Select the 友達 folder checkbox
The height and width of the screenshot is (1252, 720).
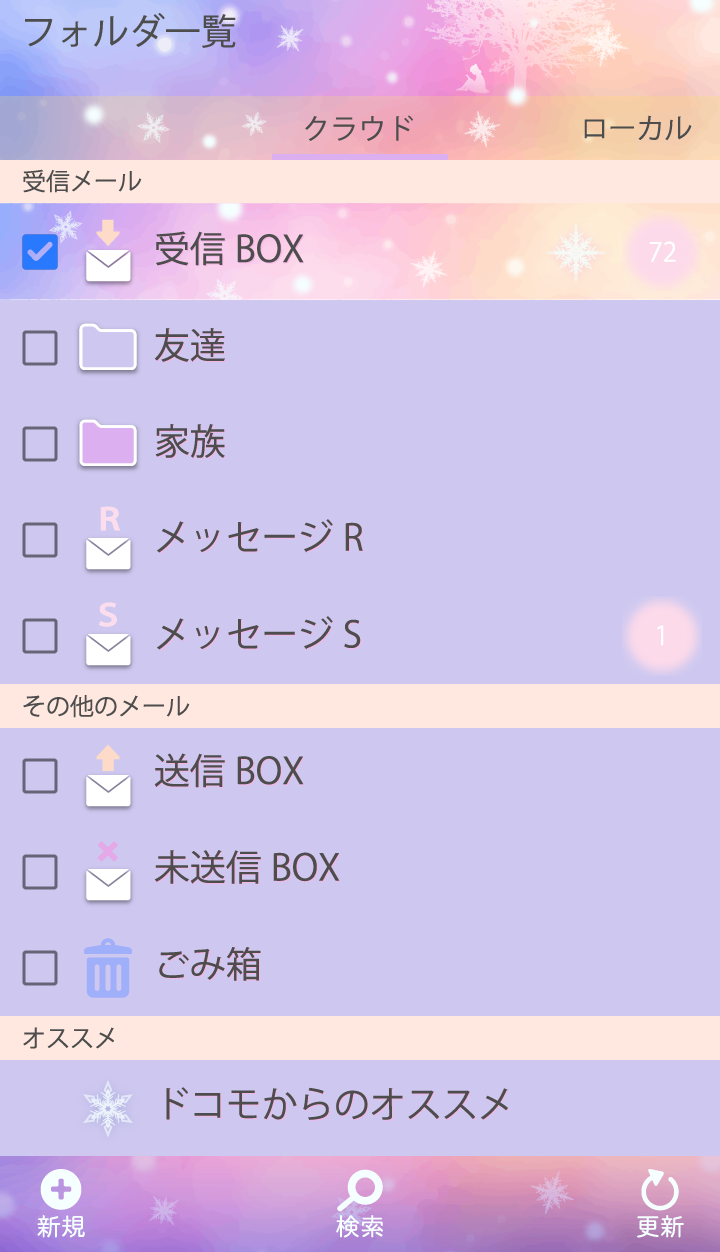pos(40,348)
